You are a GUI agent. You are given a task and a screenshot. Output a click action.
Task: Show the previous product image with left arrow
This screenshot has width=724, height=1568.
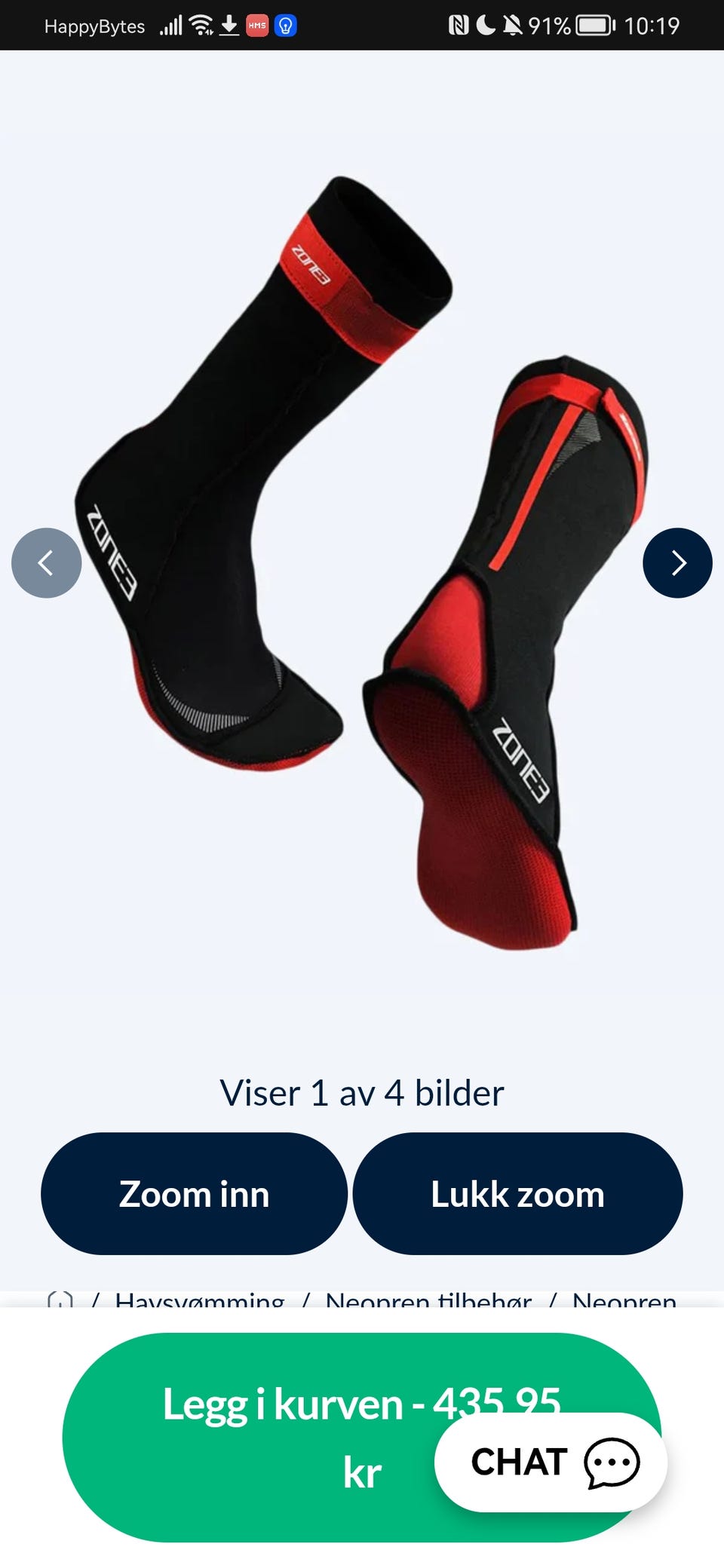[46, 563]
